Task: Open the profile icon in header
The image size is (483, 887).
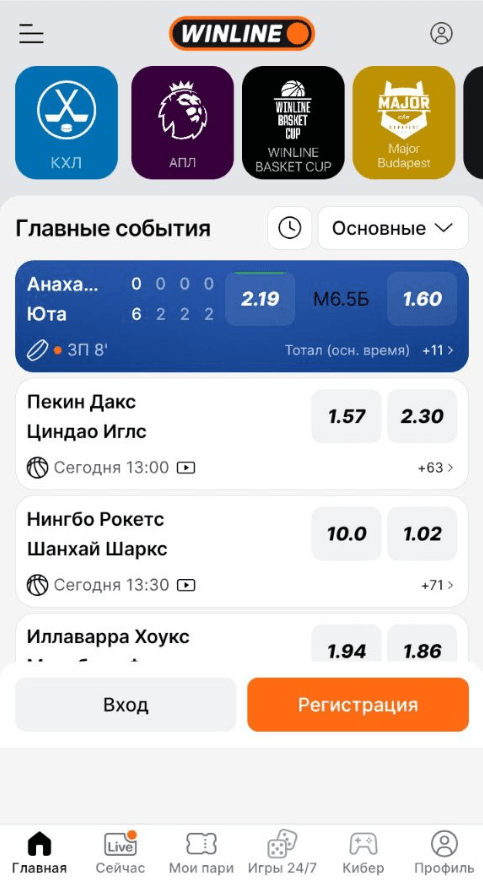Action: pyautogui.click(x=441, y=33)
